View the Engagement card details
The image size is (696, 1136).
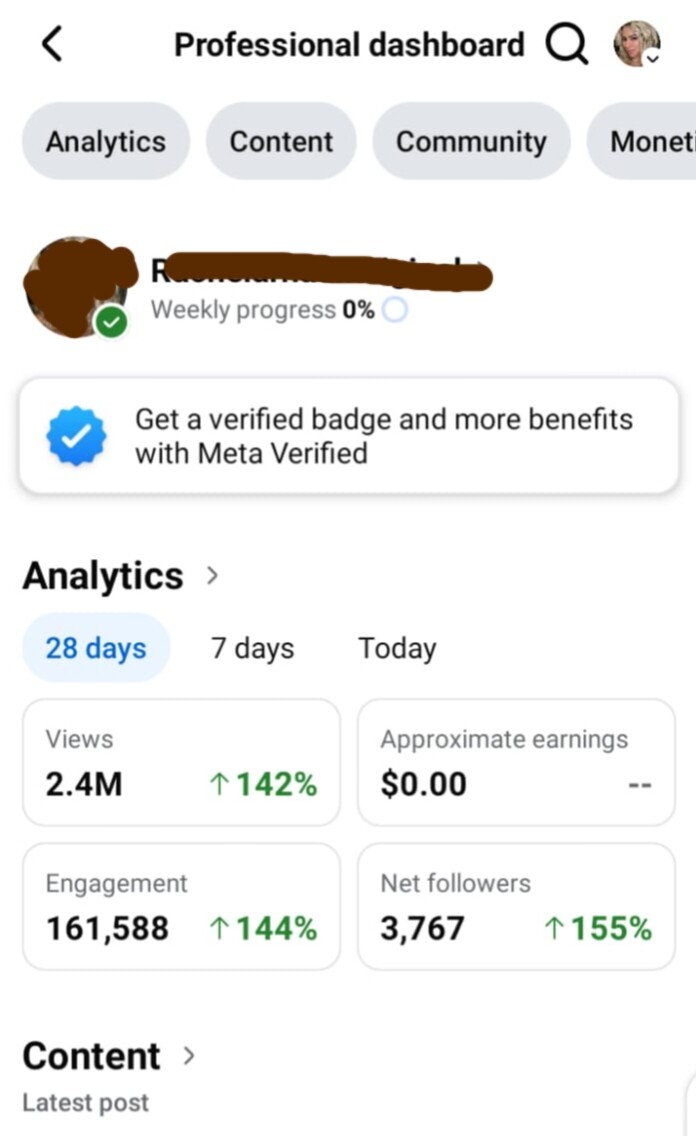coord(181,907)
